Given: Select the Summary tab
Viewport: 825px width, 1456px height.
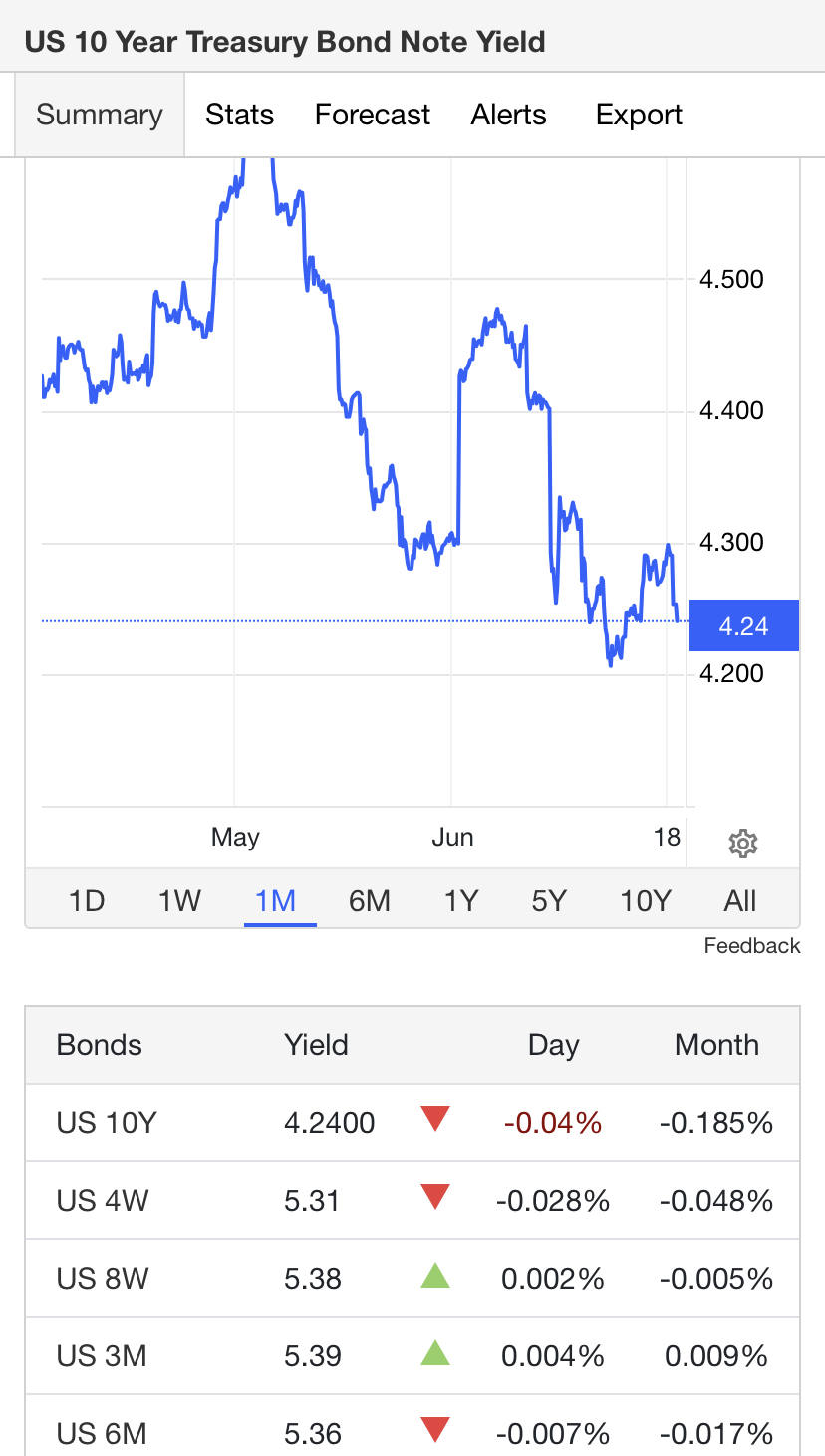Looking at the screenshot, I should [100, 115].
